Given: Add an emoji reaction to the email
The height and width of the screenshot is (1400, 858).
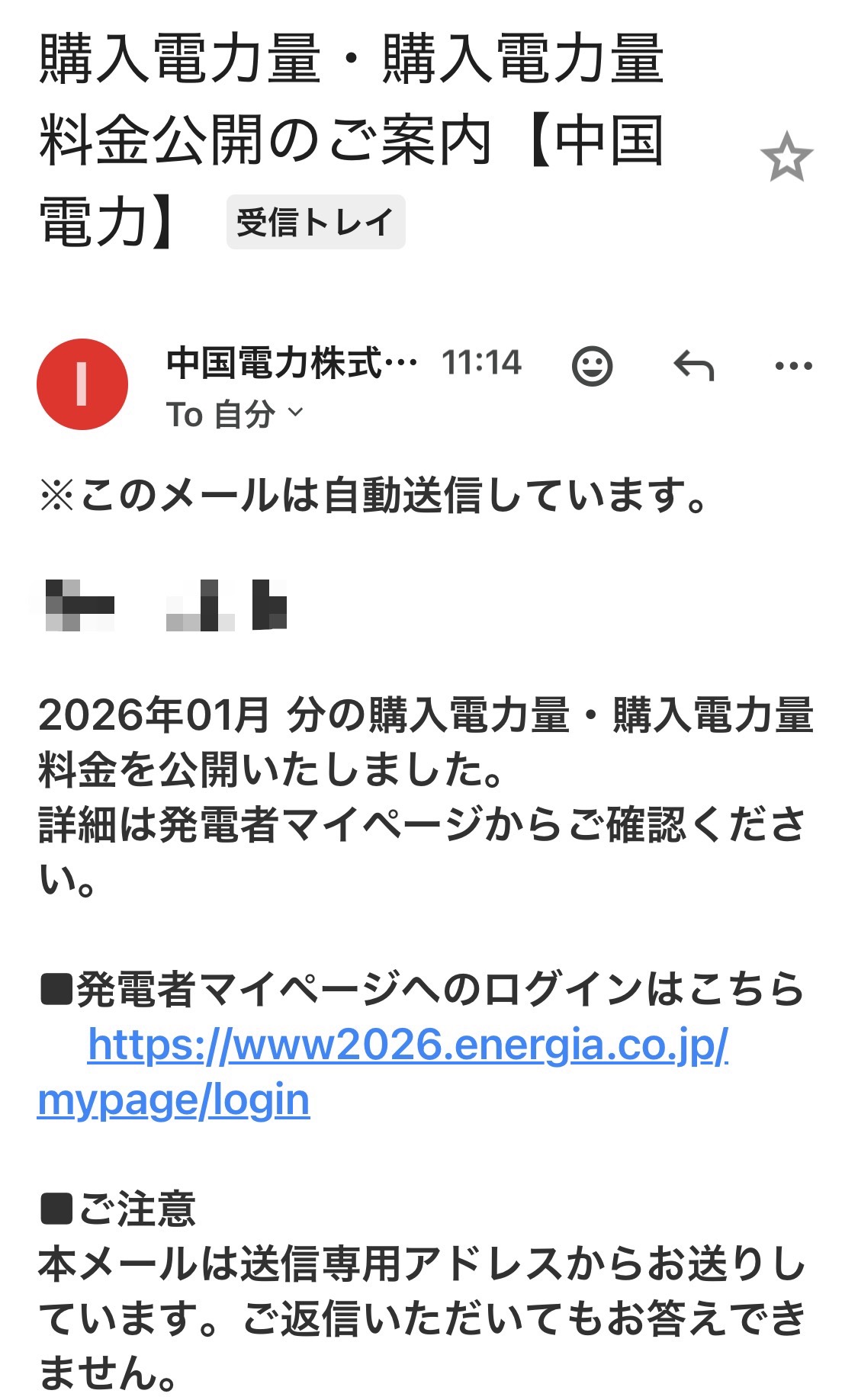Looking at the screenshot, I should coord(592,367).
